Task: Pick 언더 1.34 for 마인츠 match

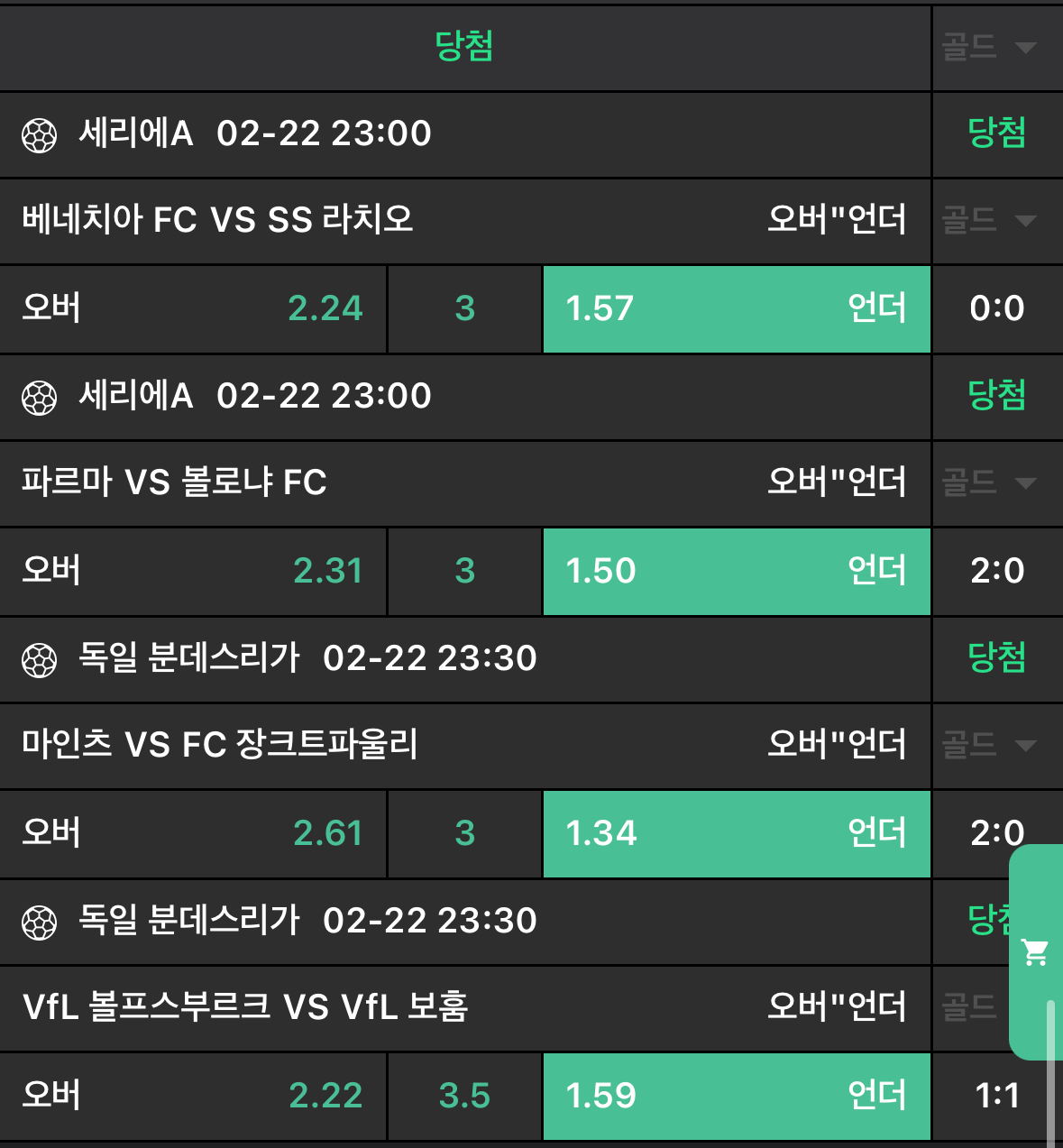Action: pyautogui.click(x=736, y=833)
